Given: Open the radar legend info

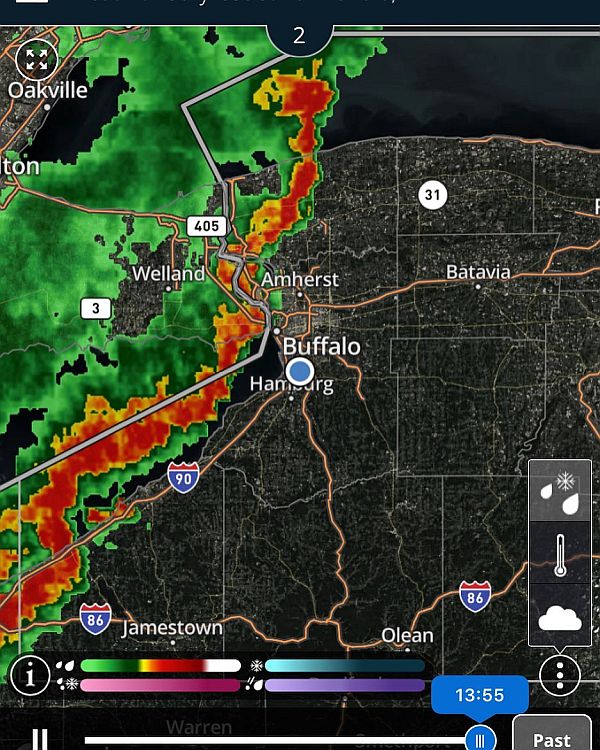Looking at the screenshot, I should coord(31,676).
